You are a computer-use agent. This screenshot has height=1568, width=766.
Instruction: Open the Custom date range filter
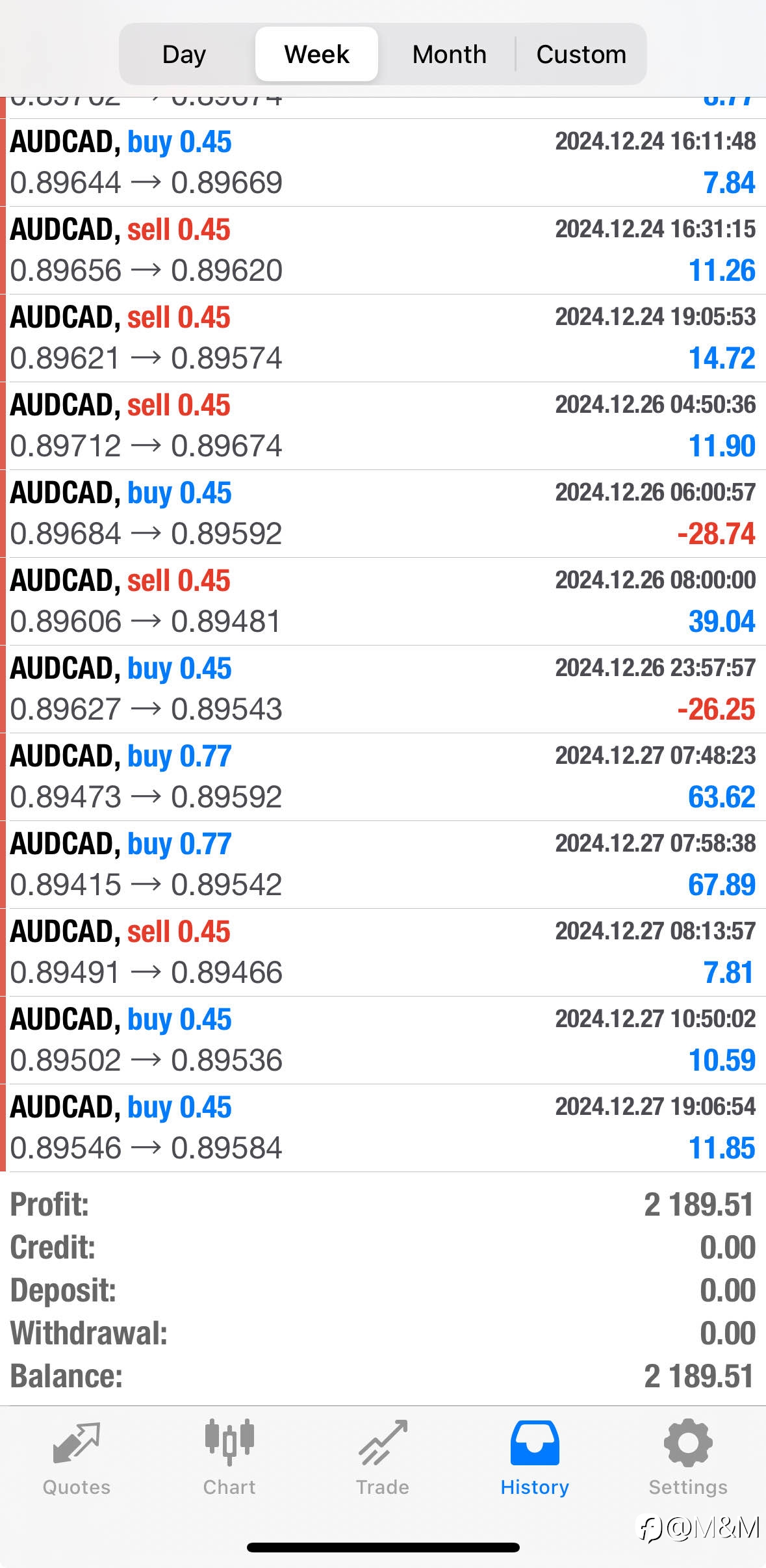[x=581, y=54]
